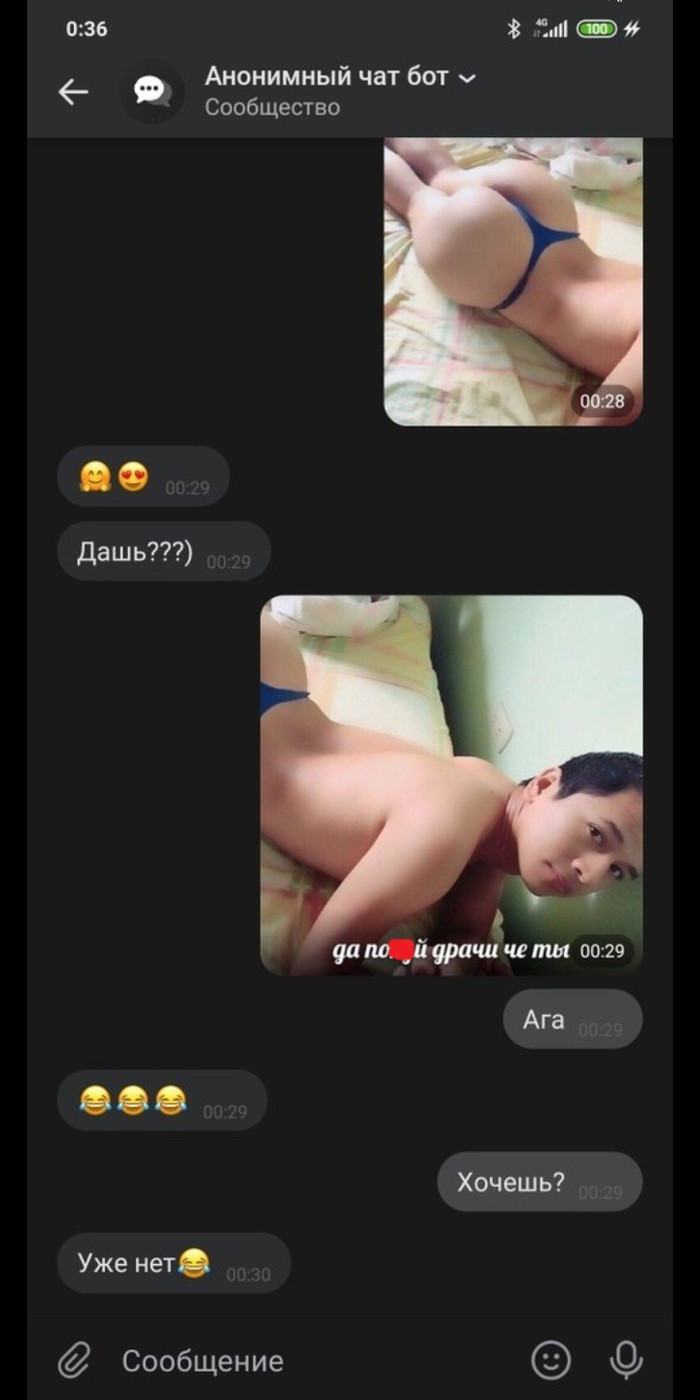Open the emoji picker
This screenshot has height=1400, width=700.
pos(550,1360)
